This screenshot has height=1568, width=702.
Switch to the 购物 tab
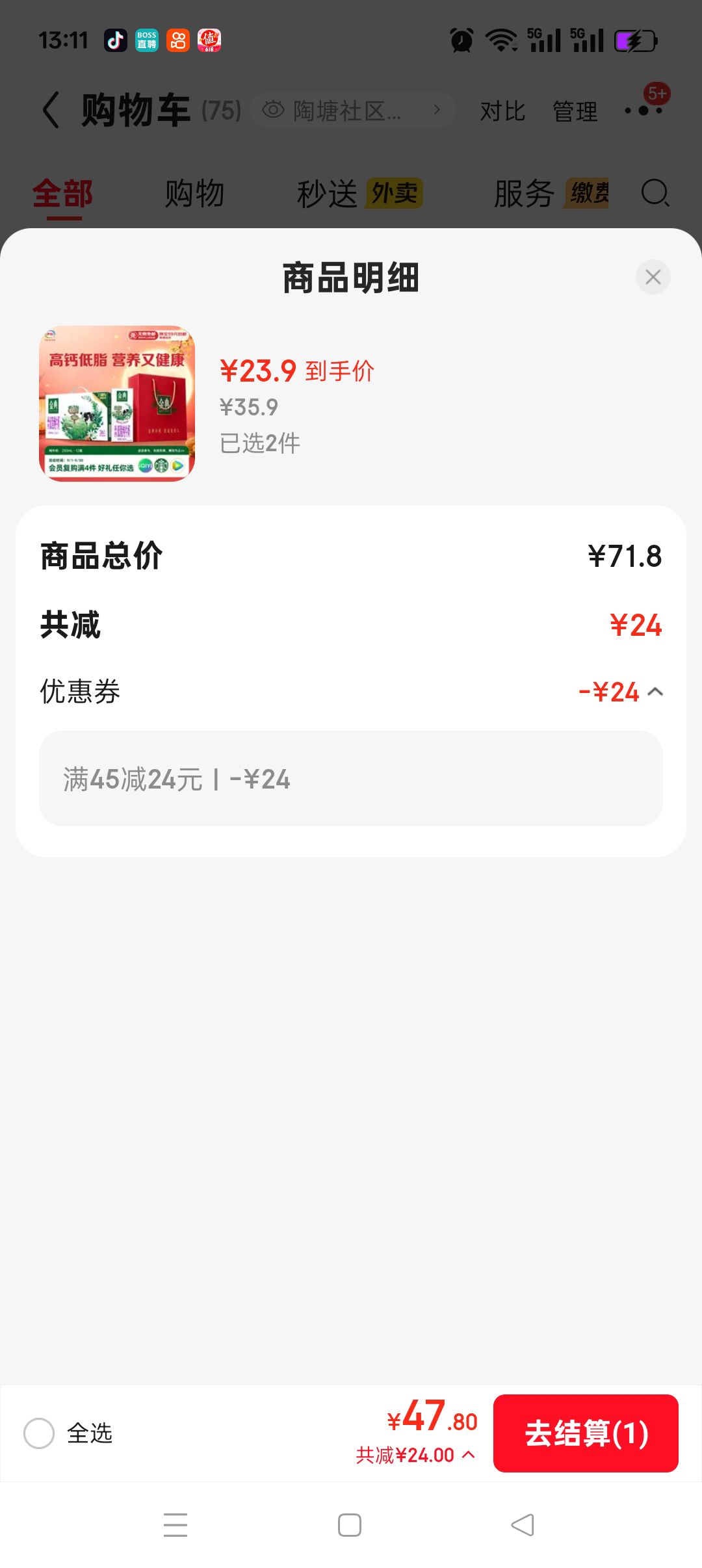194,194
